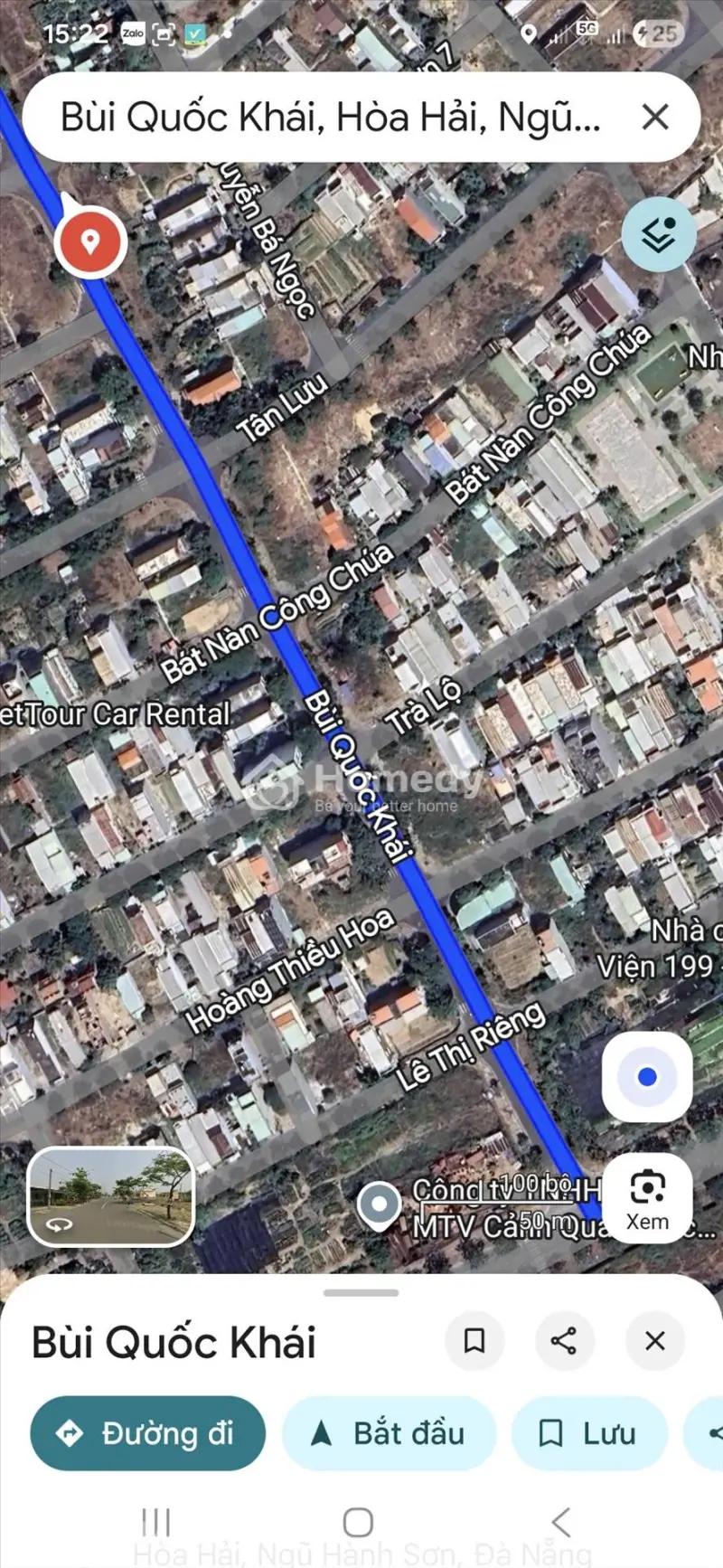Screen dimensions: 723x1568
Task: Get directions with Đường đi
Action: tap(147, 1433)
